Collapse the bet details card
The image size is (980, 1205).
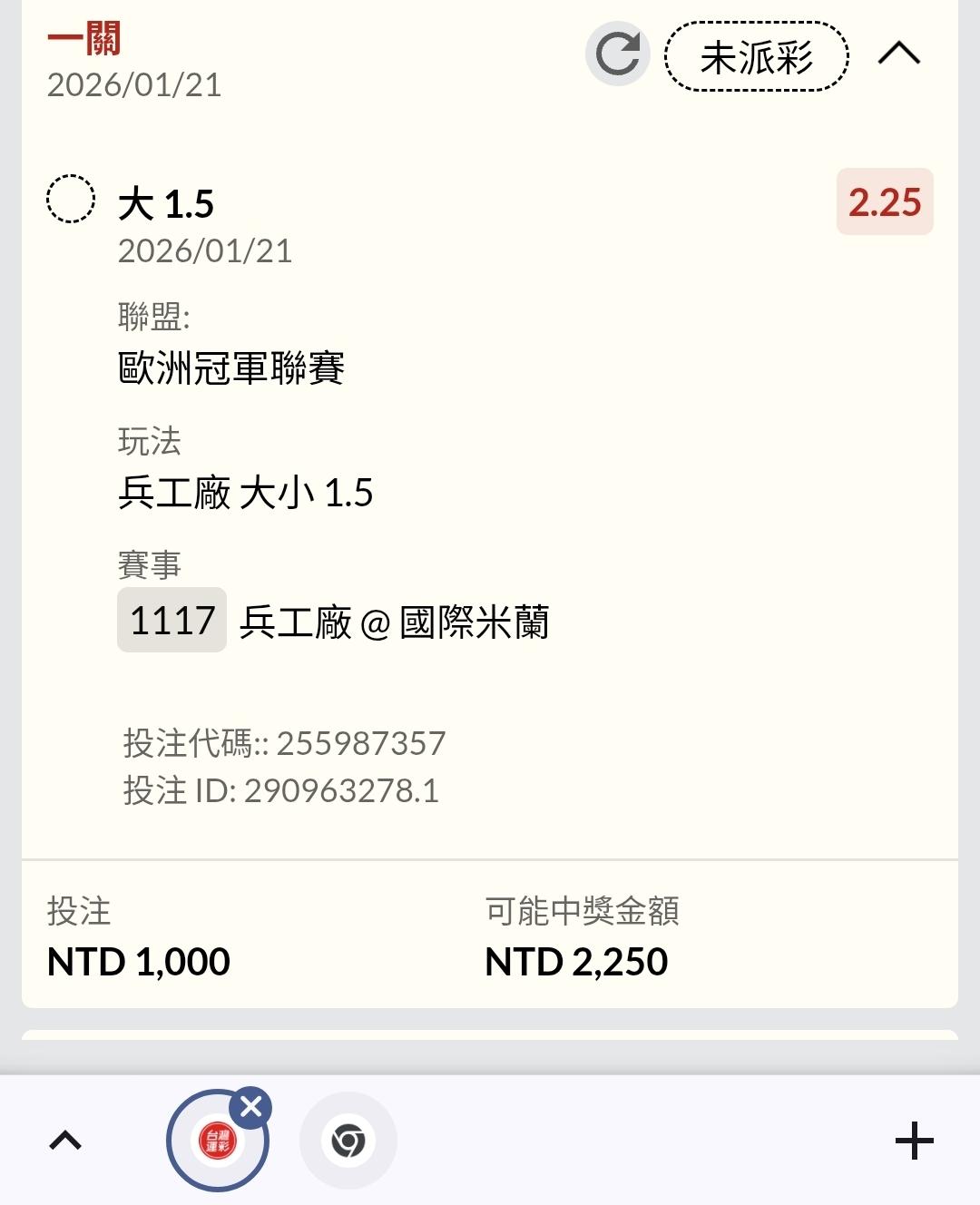898,54
